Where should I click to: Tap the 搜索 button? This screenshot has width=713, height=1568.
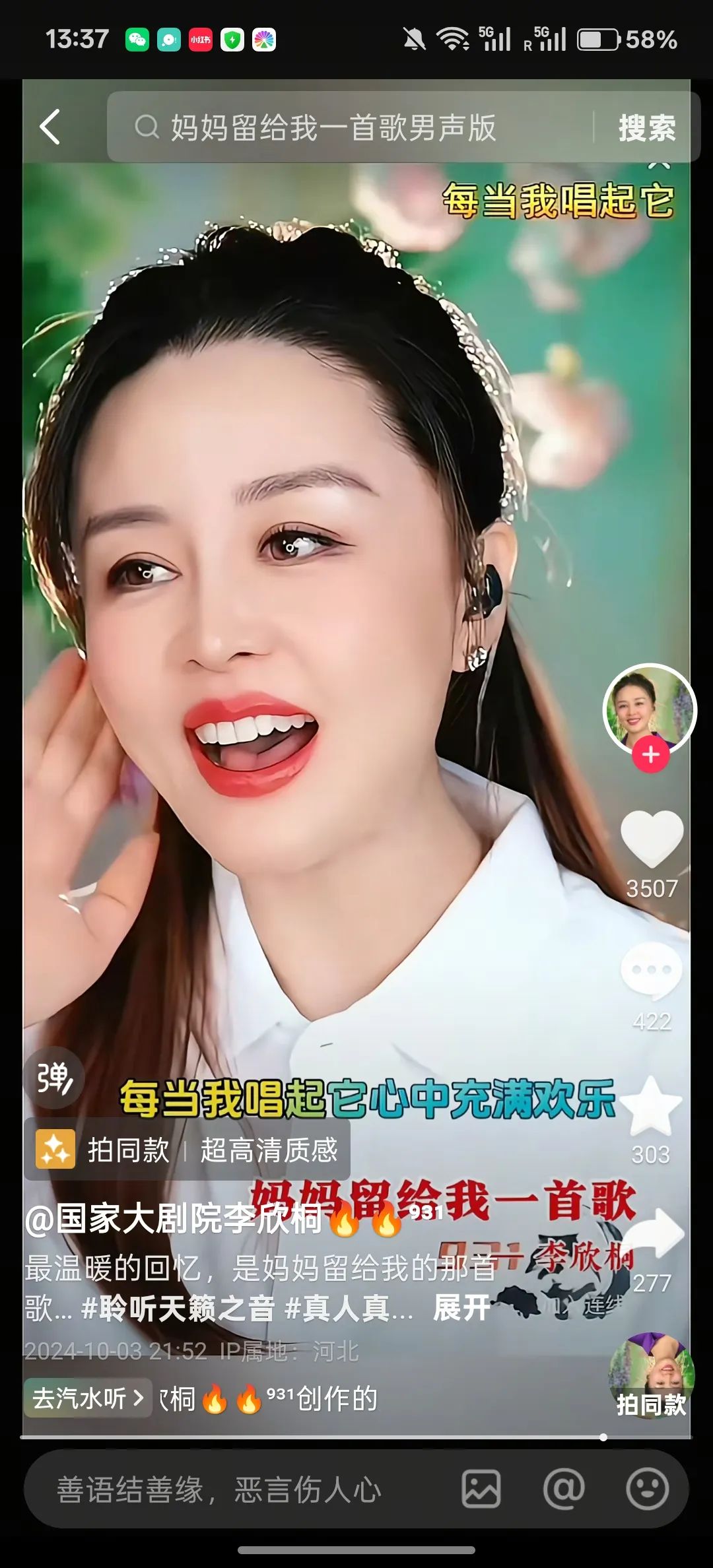coord(646,128)
